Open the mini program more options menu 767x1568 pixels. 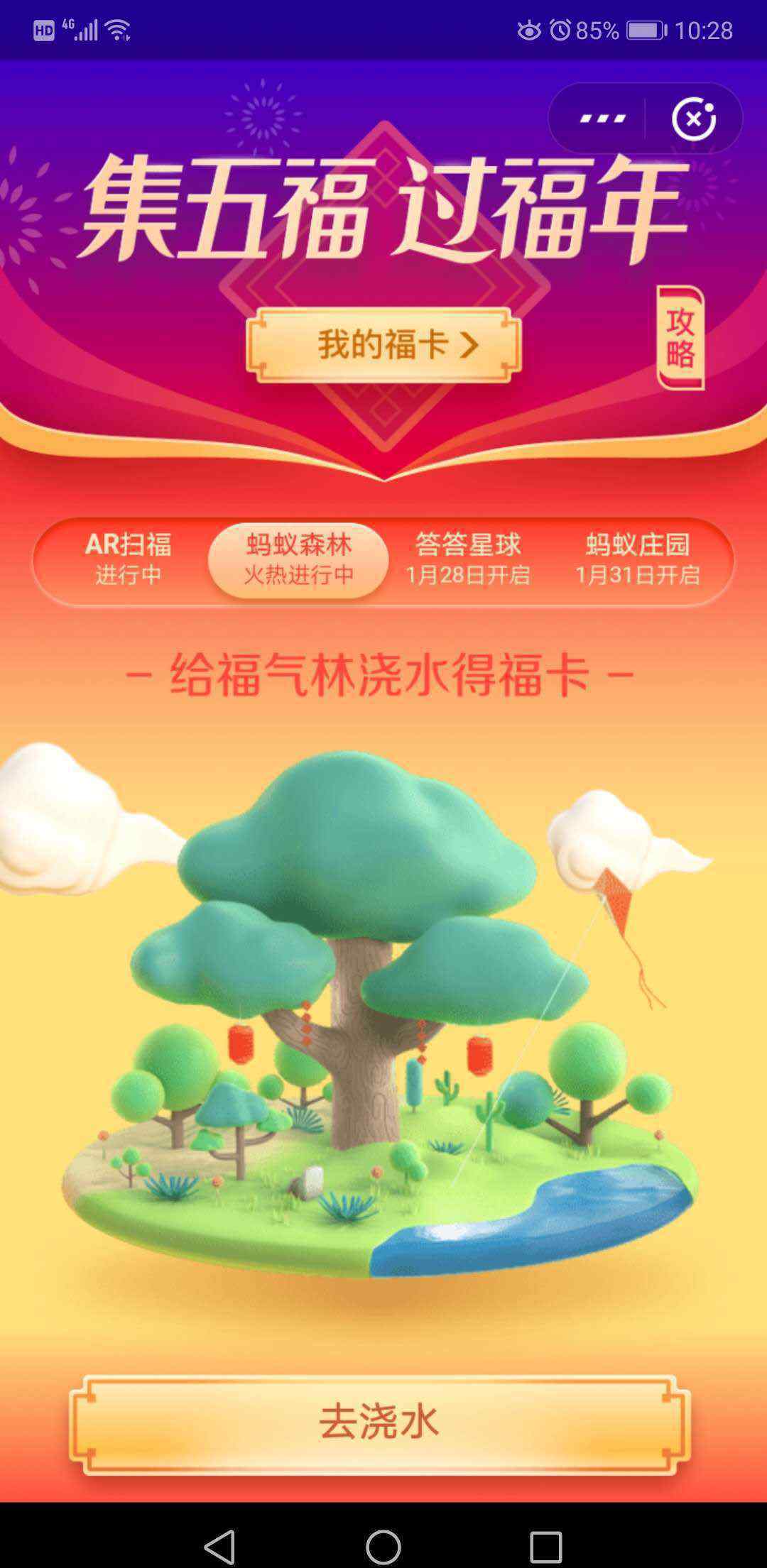[602, 119]
